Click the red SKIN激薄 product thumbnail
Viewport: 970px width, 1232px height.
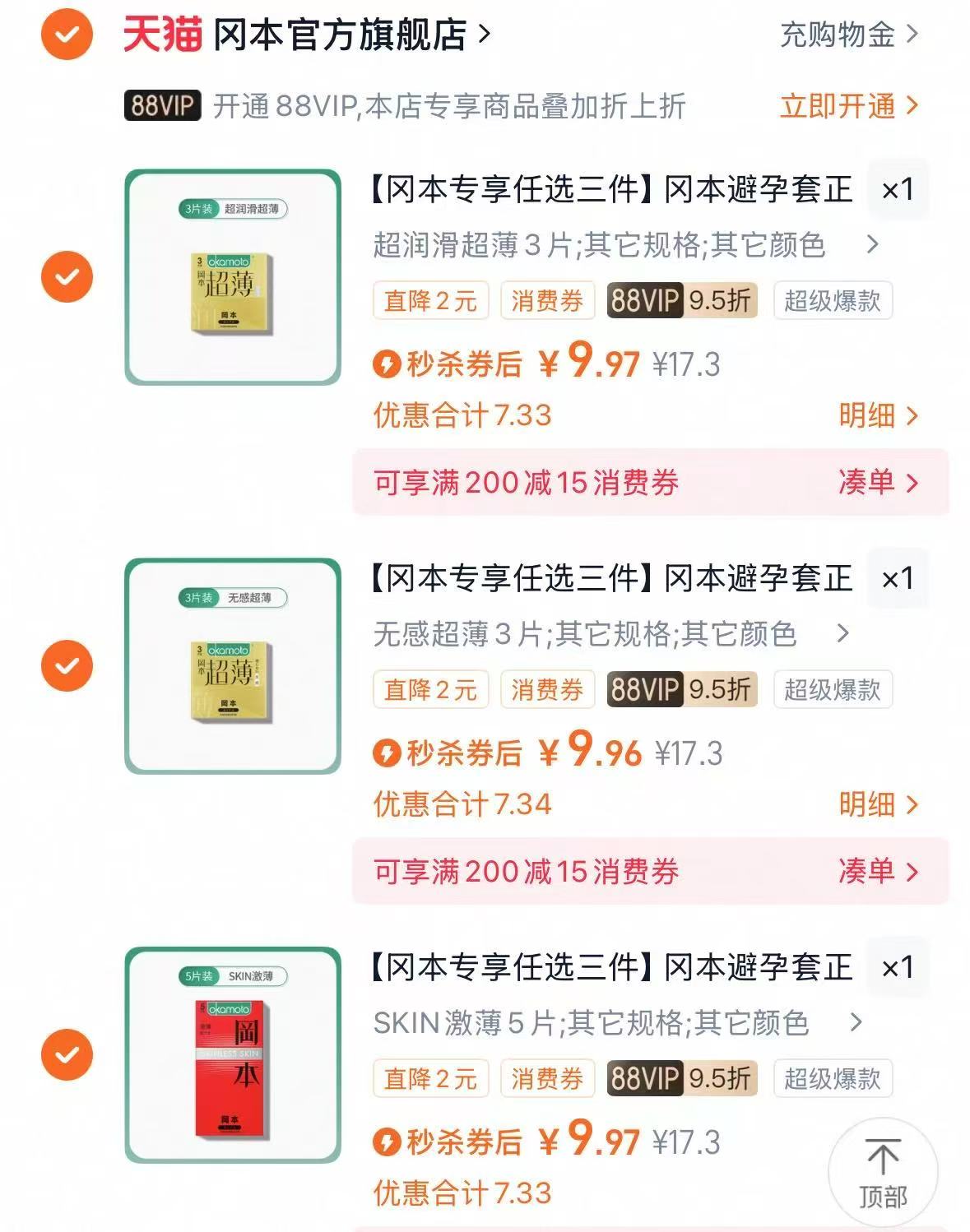click(x=233, y=1054)
